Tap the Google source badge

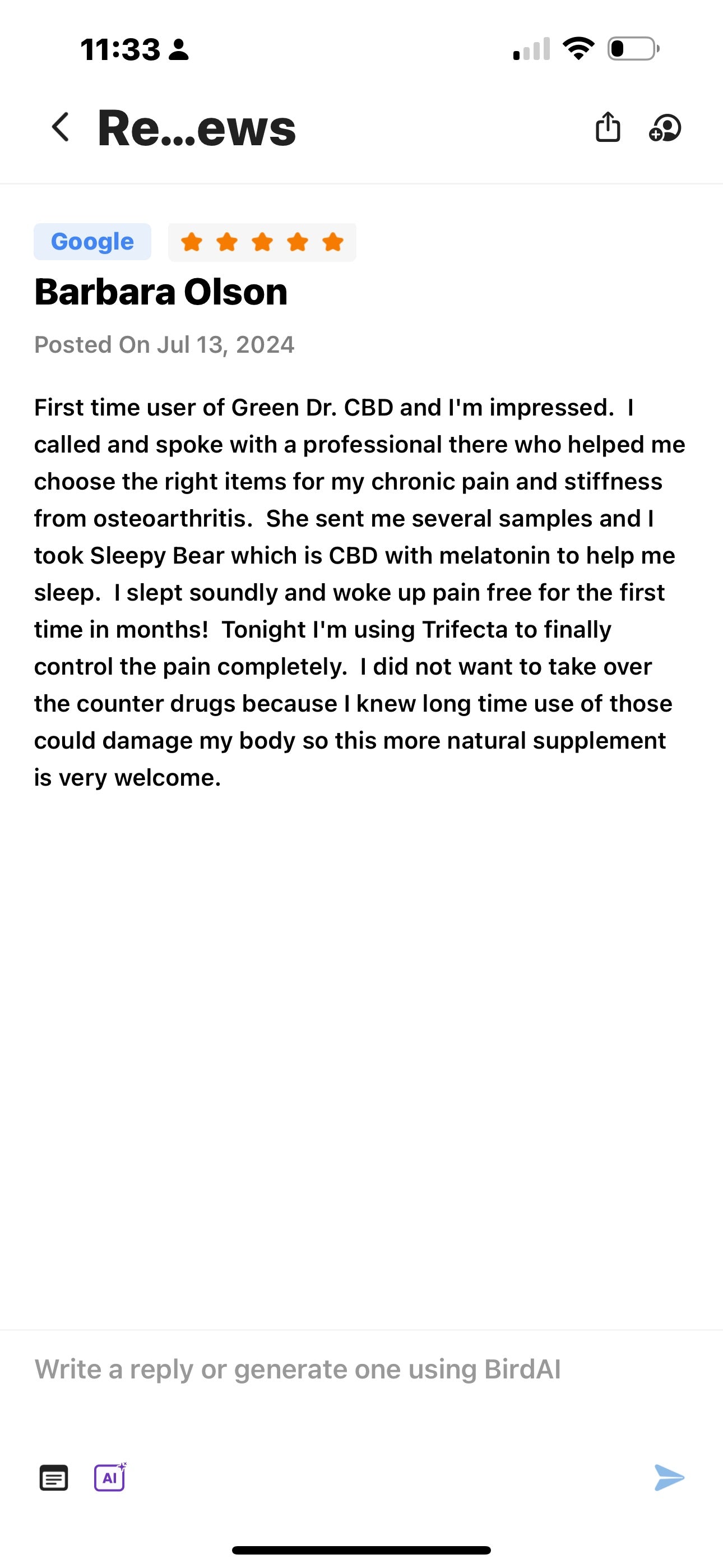point(92,241)
